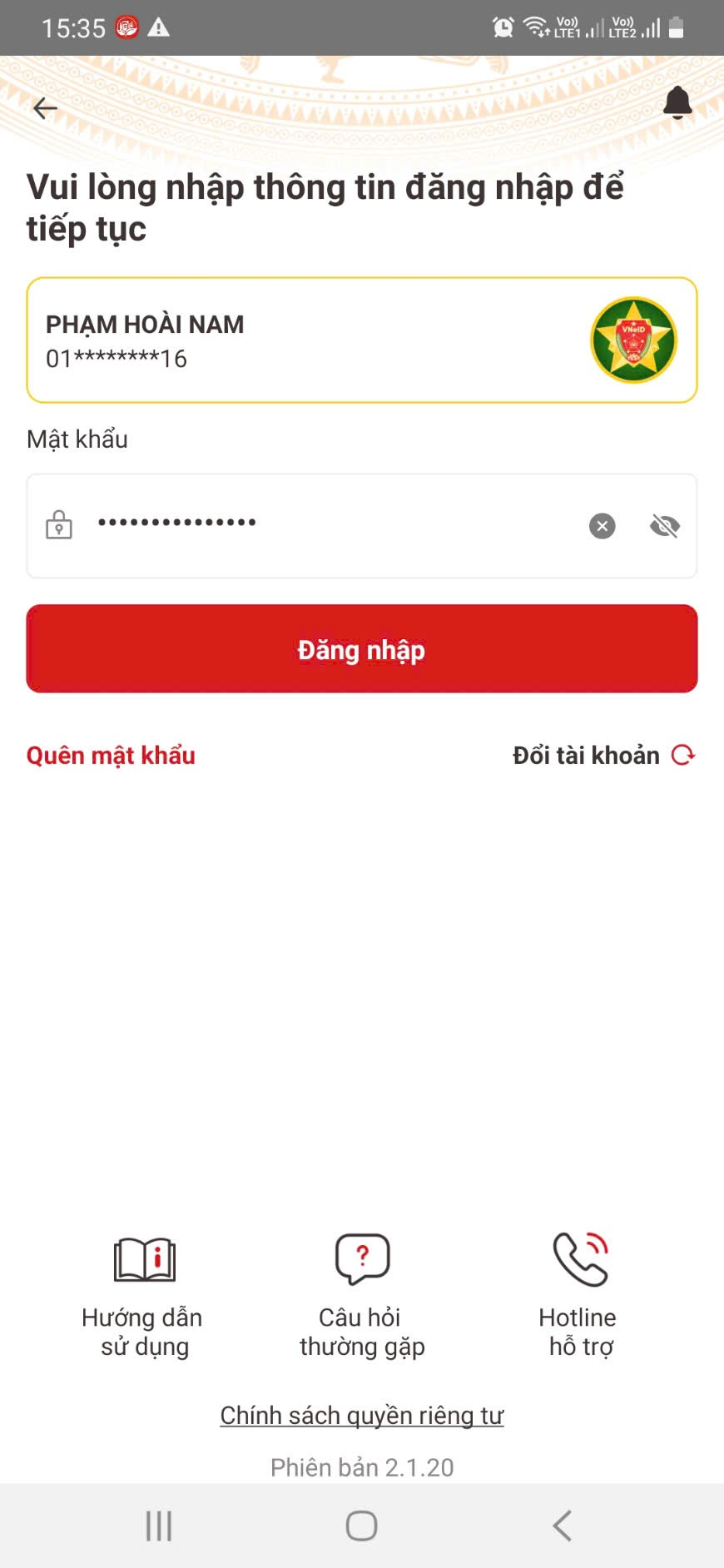Viewport: 724px width, 1568px height.
Task: Open the notifications bell
Action: tap(677, 103)
